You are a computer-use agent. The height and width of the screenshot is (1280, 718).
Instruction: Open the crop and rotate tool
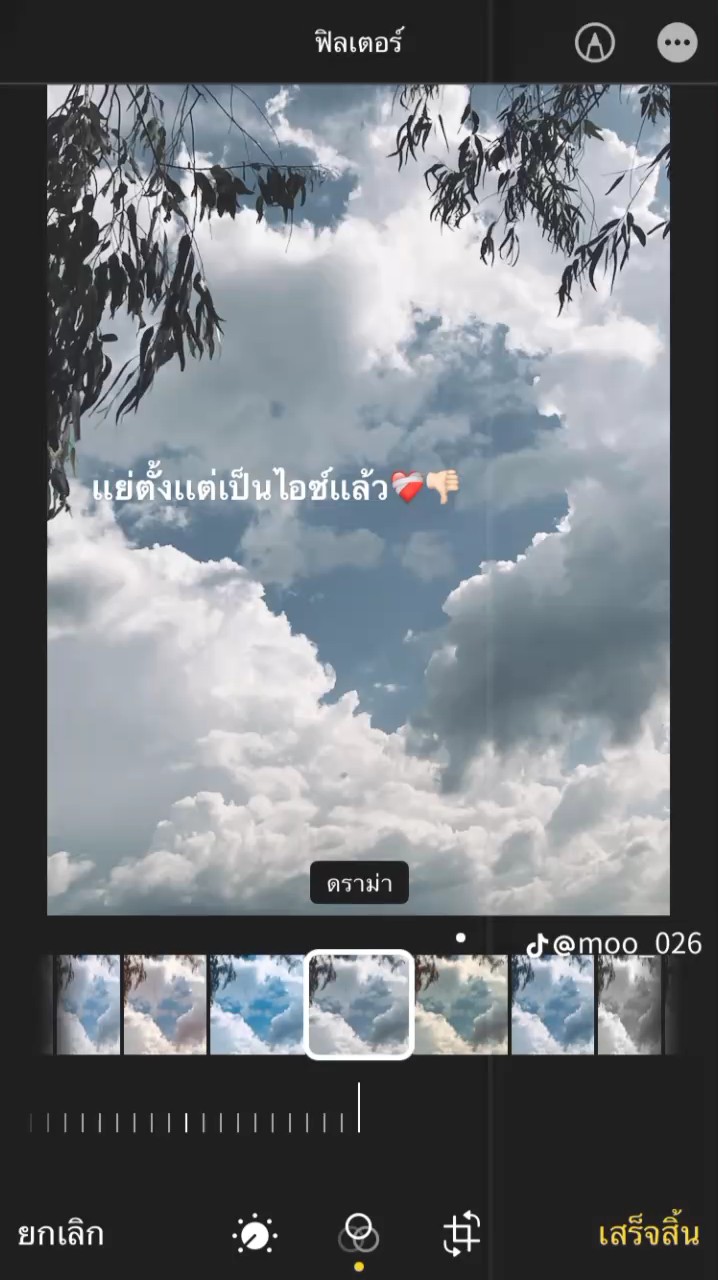462,1234
